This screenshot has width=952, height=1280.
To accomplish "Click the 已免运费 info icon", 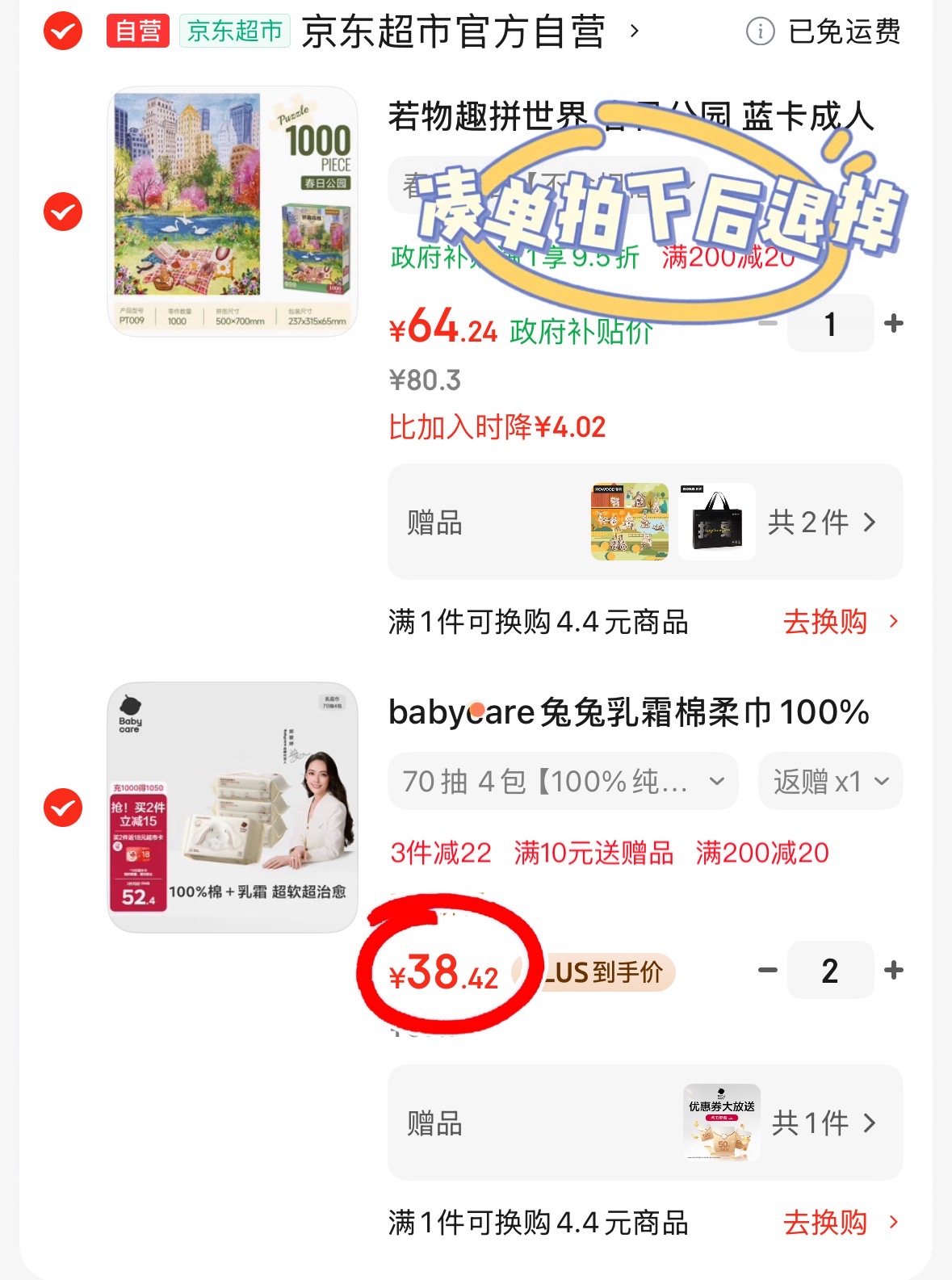I will pyautogui.click(x=760, y=32).
